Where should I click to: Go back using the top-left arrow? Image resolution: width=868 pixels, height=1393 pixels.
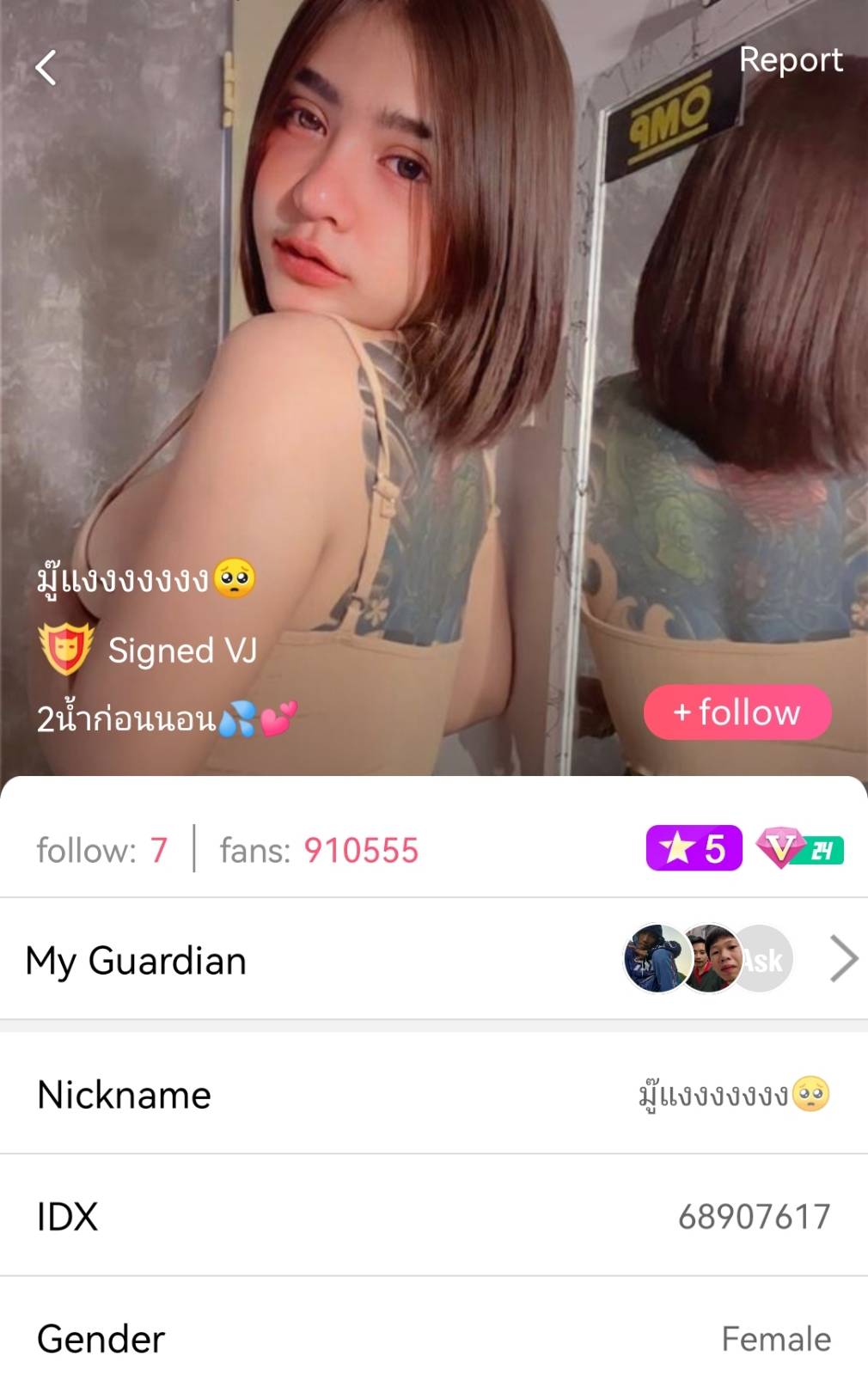click(46, 67)
